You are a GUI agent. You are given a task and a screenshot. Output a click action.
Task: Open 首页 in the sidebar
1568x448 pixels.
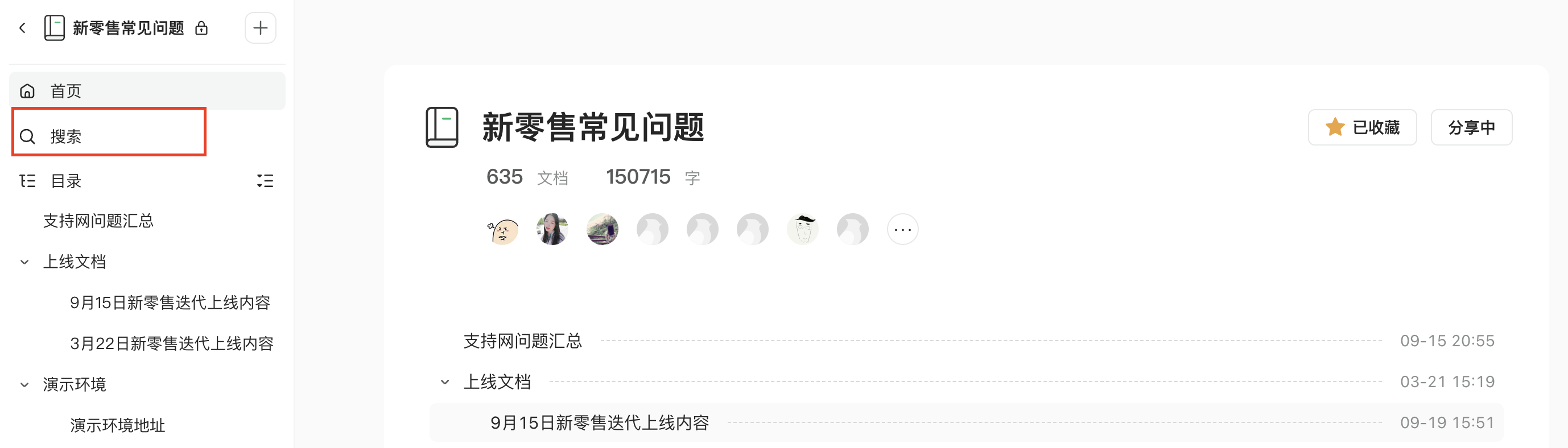(66, 91)
